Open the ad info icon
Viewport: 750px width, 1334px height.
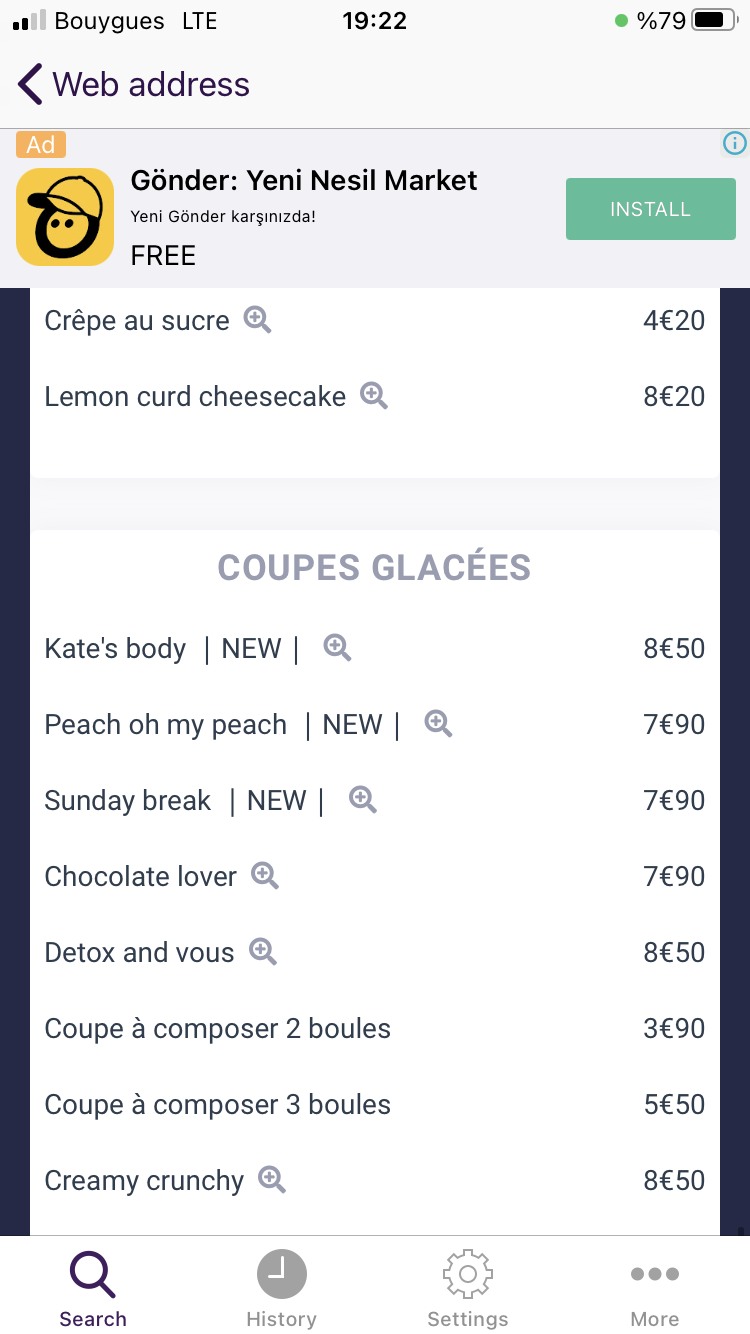tap(734, 144)
